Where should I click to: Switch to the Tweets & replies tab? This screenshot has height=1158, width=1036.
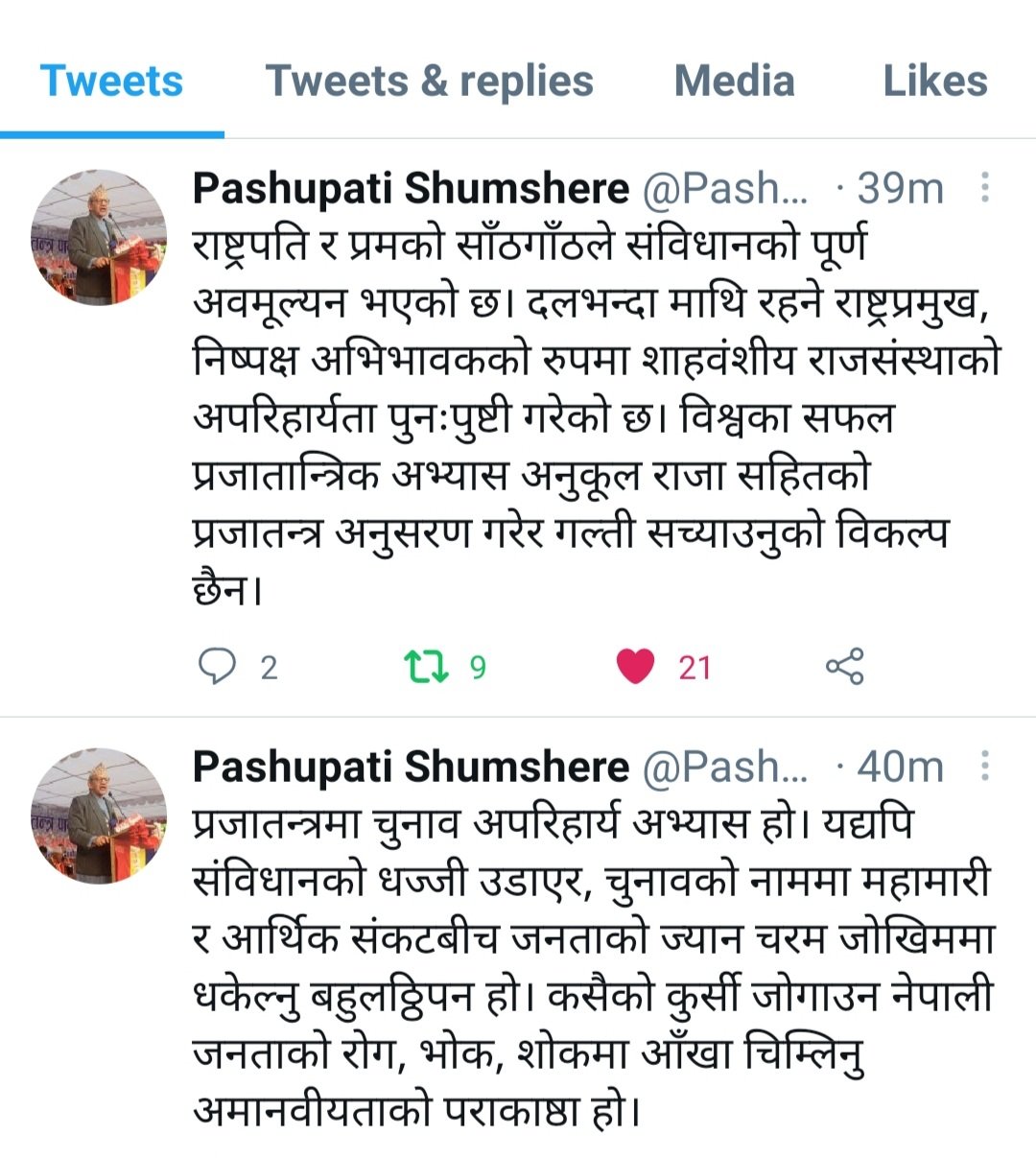point(429,81)
